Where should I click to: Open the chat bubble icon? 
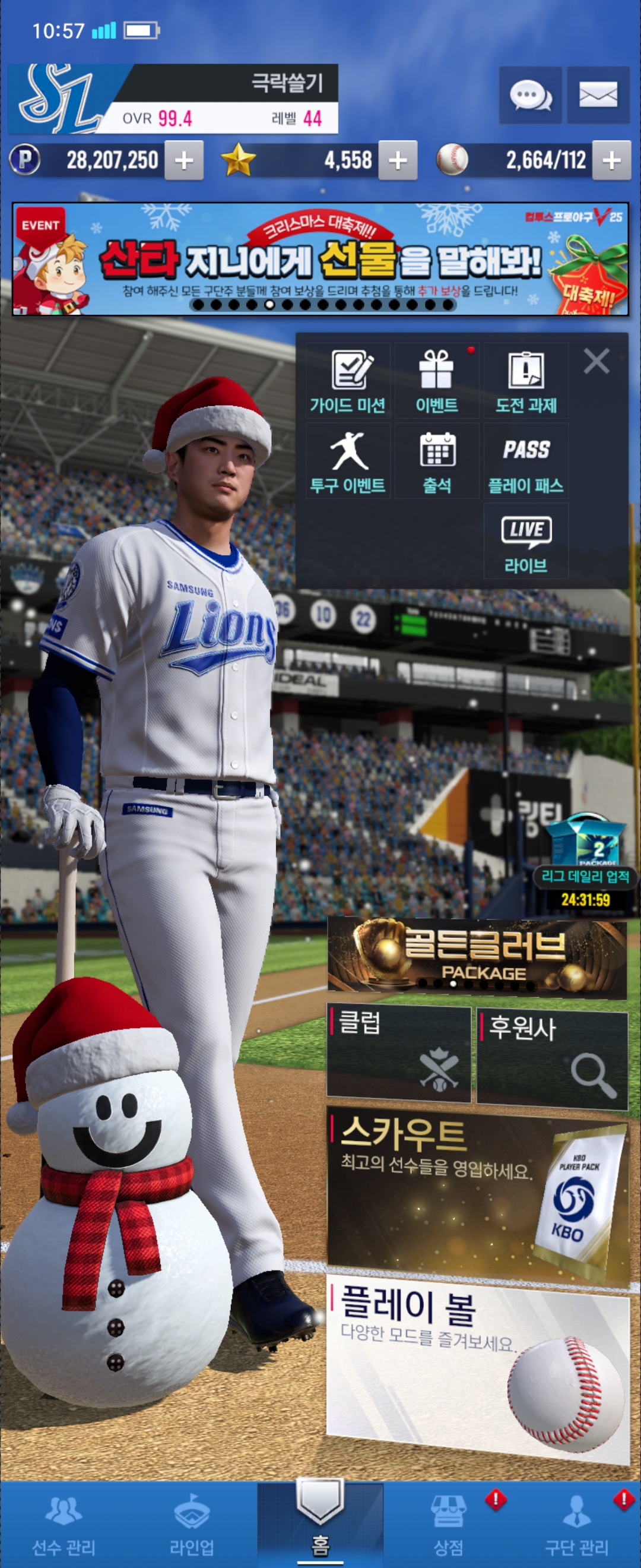click(529, 96)
